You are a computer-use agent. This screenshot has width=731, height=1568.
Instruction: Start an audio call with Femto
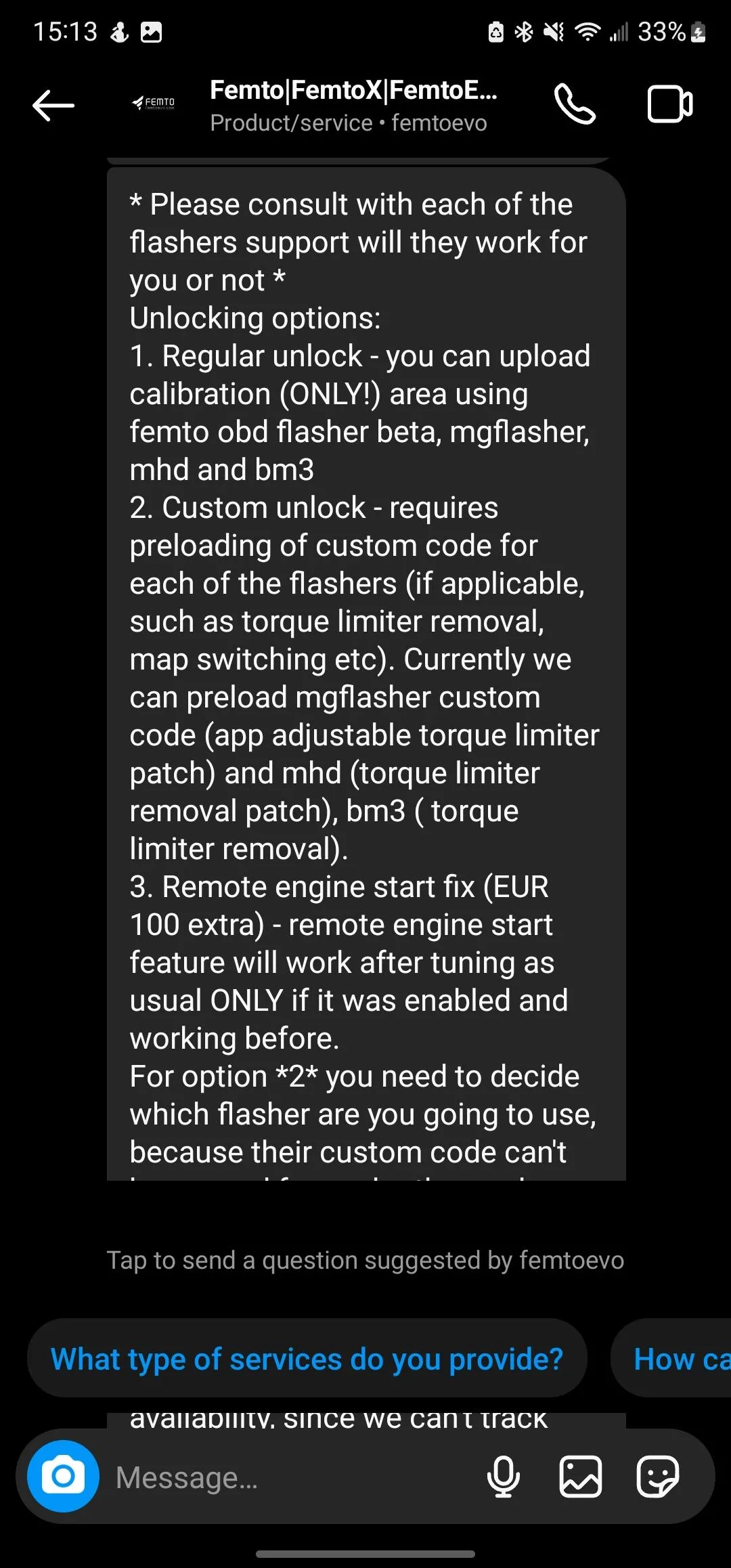coord(575,105)
